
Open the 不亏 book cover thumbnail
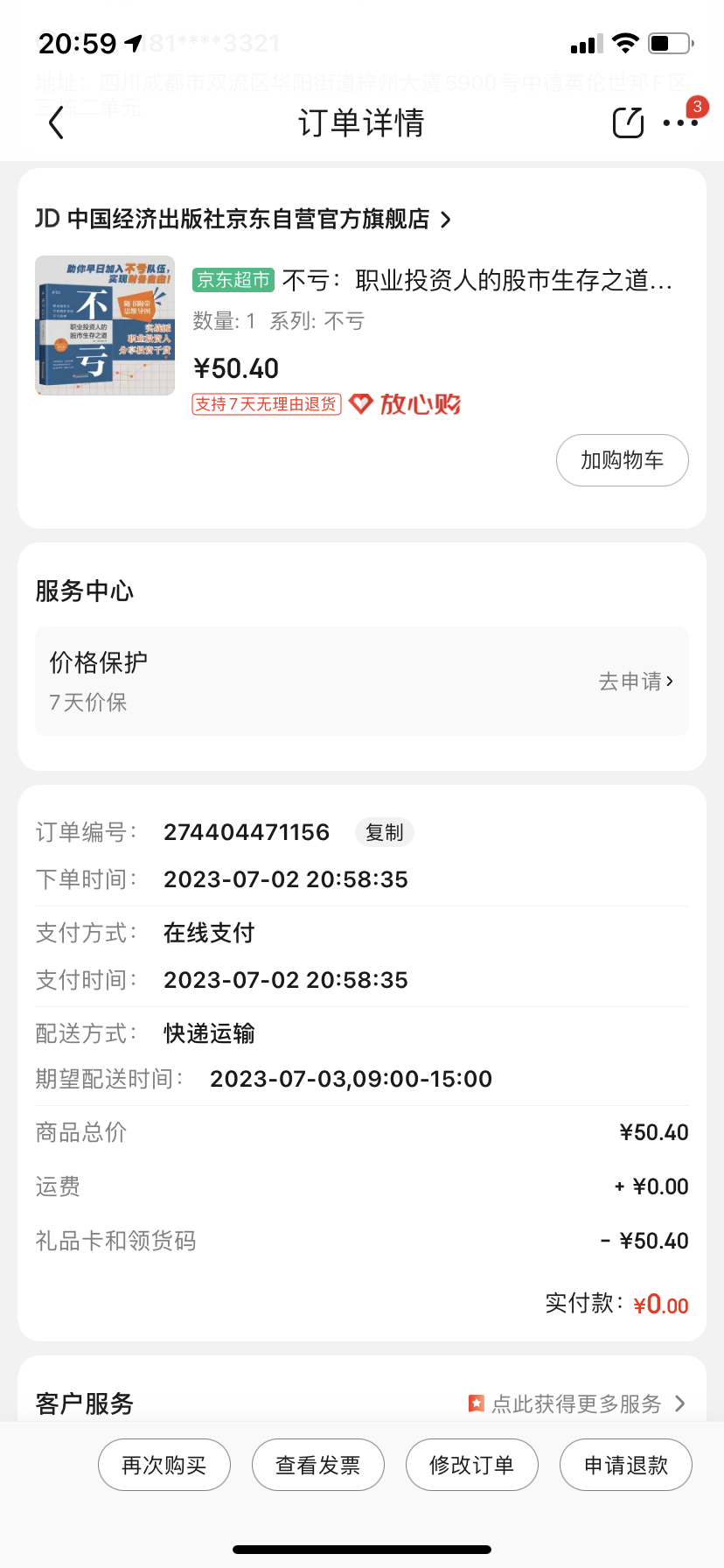coord(105,325)
